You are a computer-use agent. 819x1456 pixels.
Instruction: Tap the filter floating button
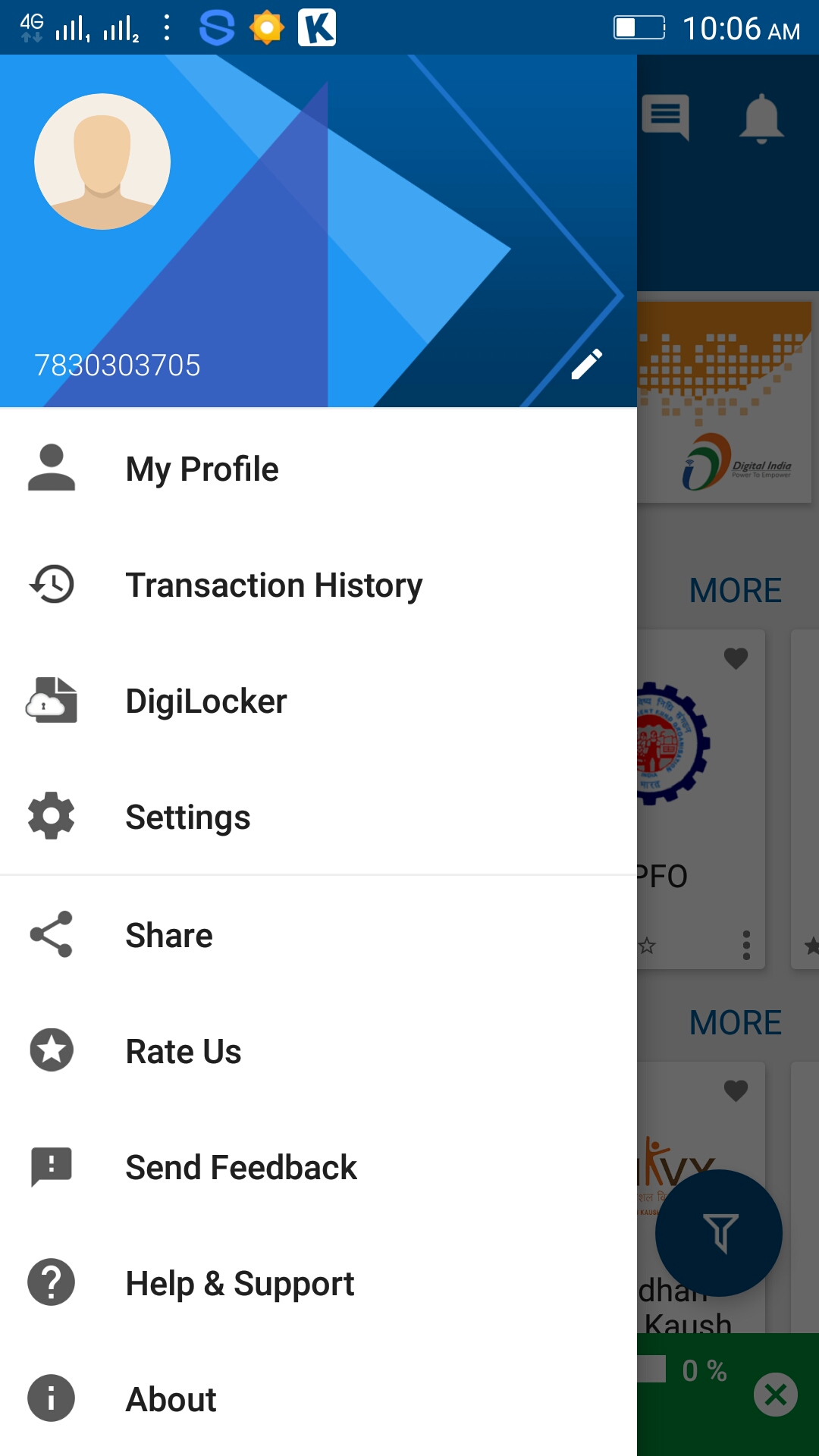[x=719, y=1232]
